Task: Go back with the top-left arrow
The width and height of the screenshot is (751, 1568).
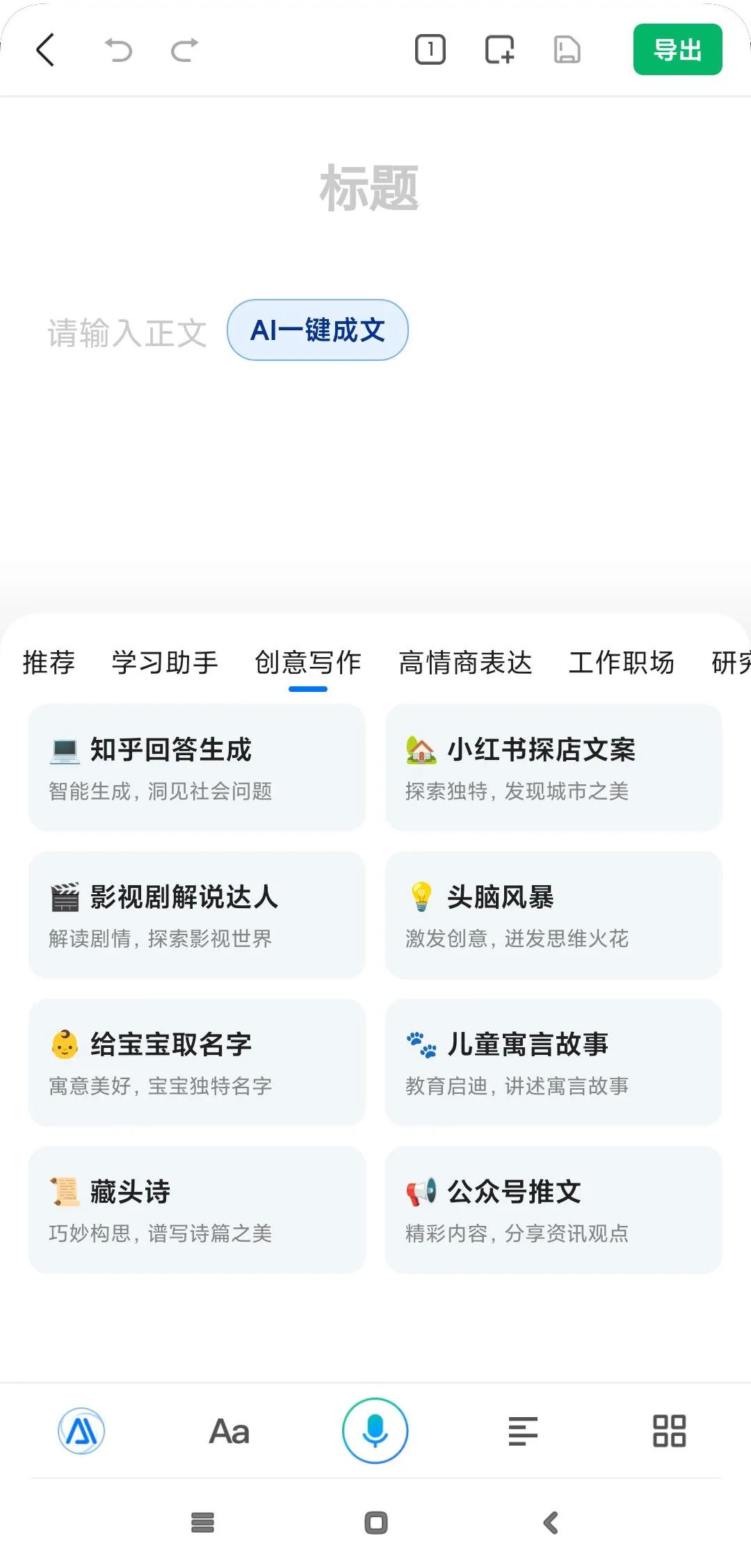Action: tap(46, 49)
